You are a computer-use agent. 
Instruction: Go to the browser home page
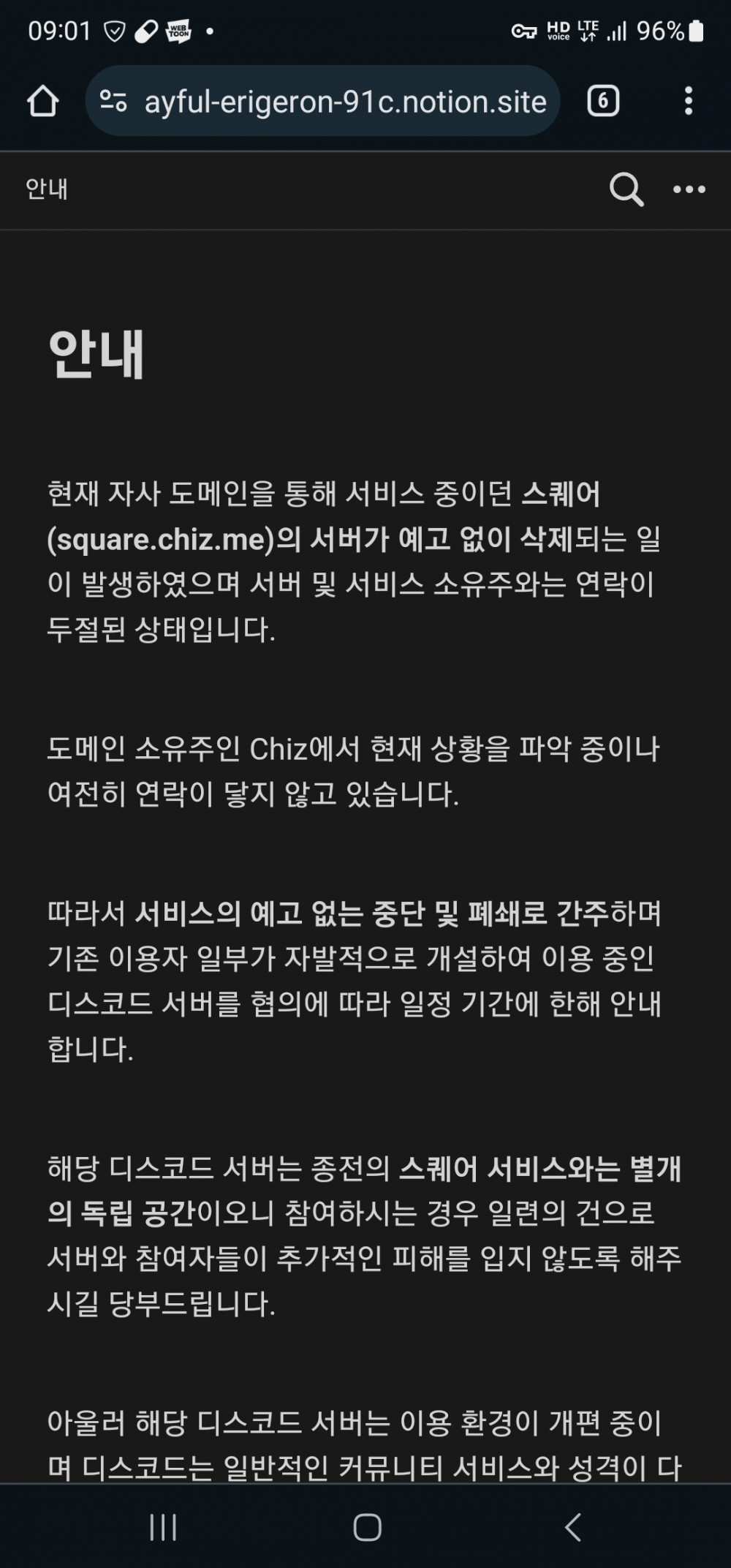click(x=42, y=101)
